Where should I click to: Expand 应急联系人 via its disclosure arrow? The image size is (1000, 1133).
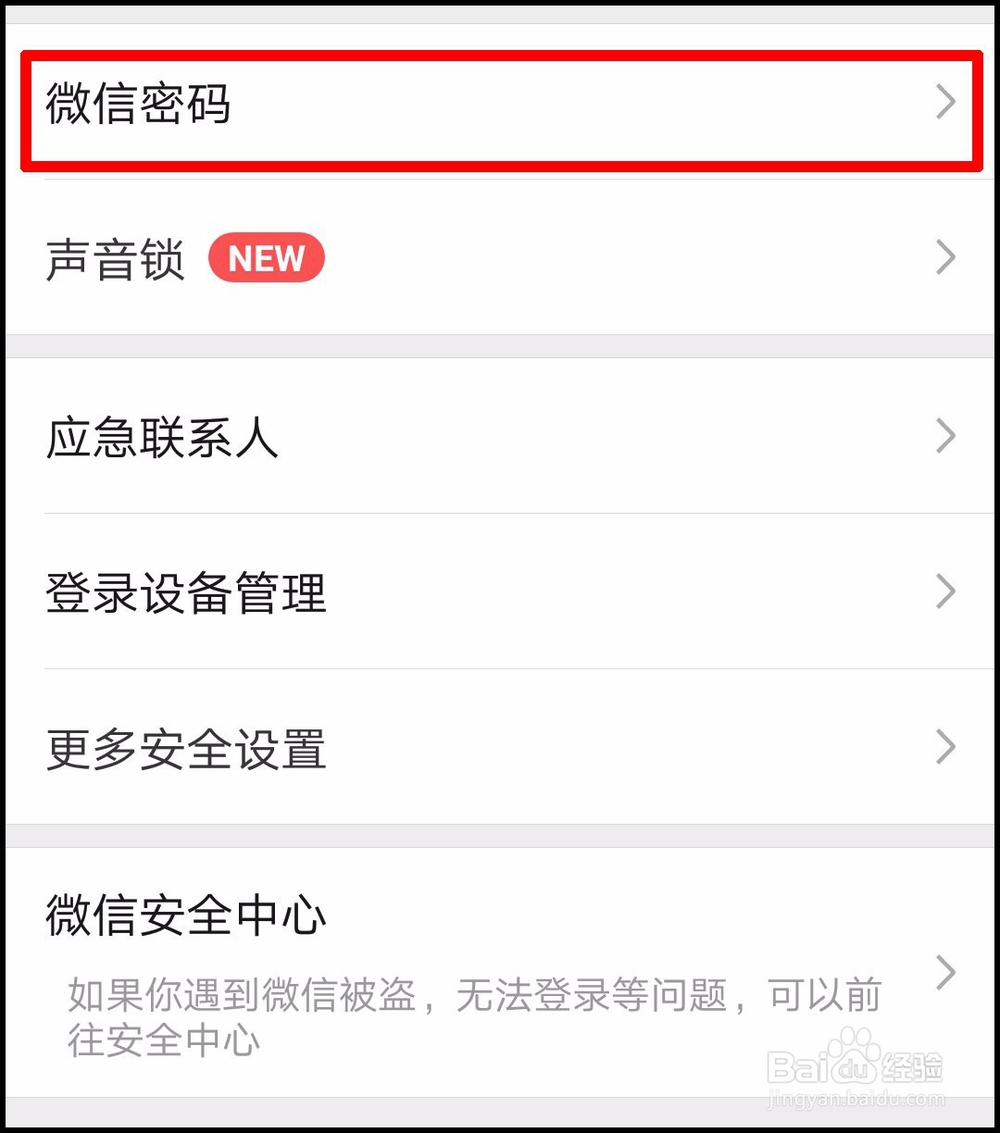[944, 434]
